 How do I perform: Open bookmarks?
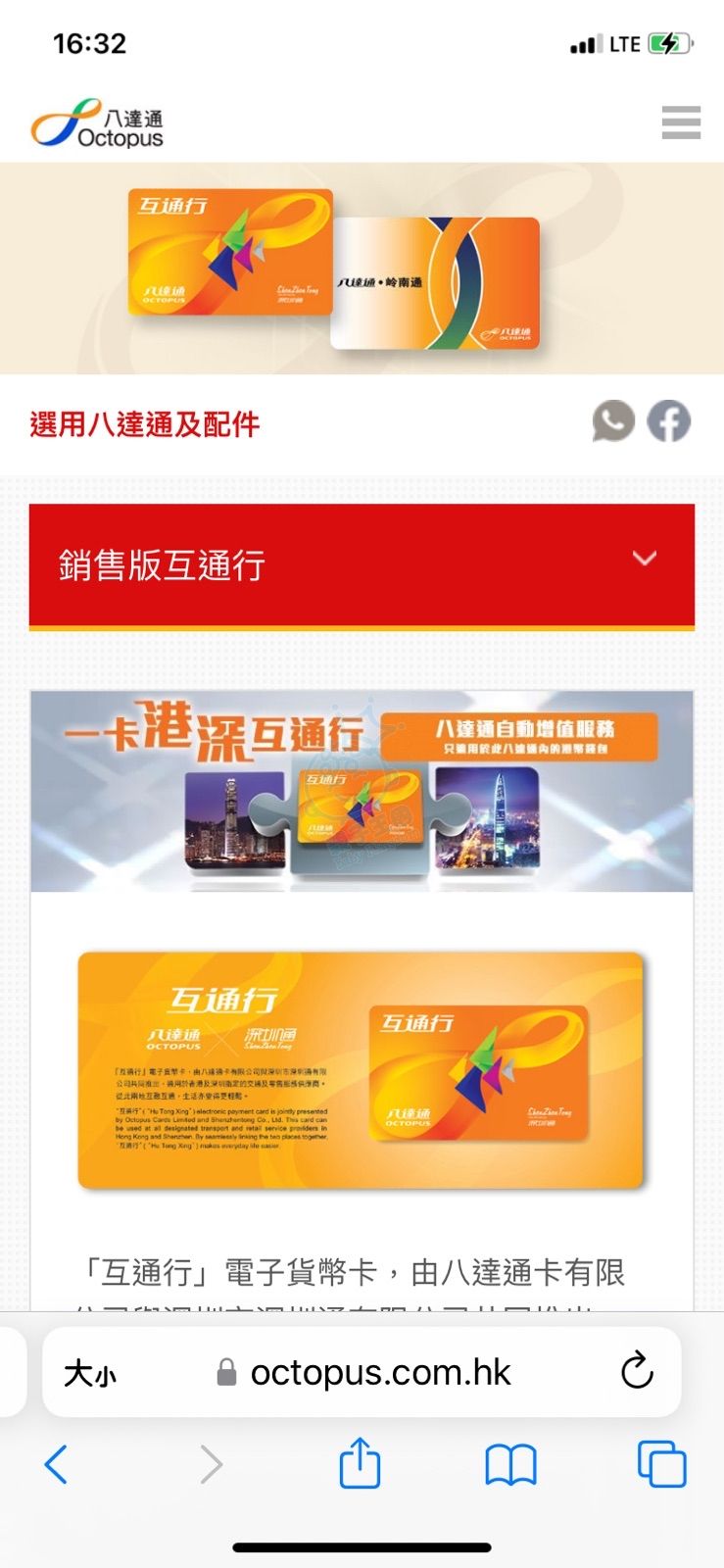click(510, 1465)
